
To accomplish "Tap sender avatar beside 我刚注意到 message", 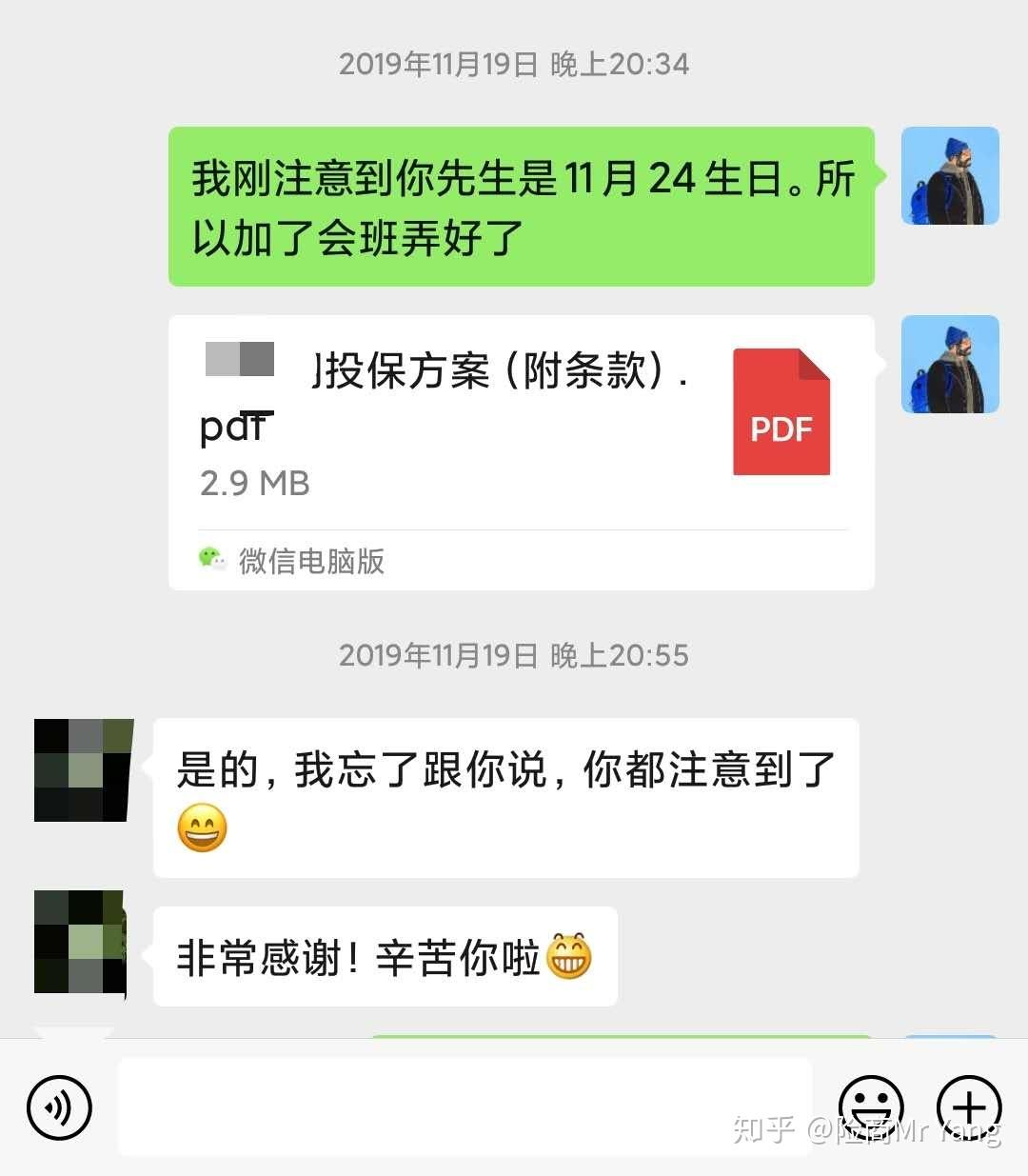I will 949,176.
